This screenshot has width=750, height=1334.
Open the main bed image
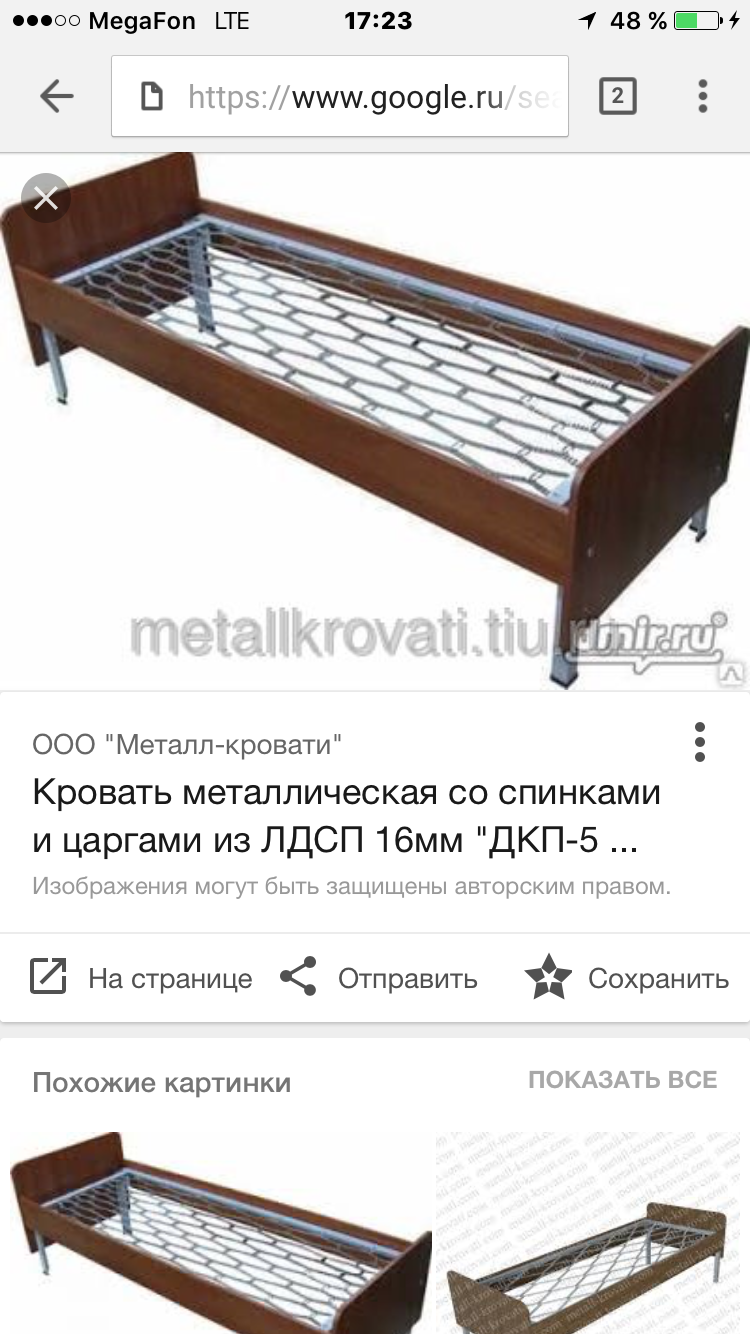point(375,420)
